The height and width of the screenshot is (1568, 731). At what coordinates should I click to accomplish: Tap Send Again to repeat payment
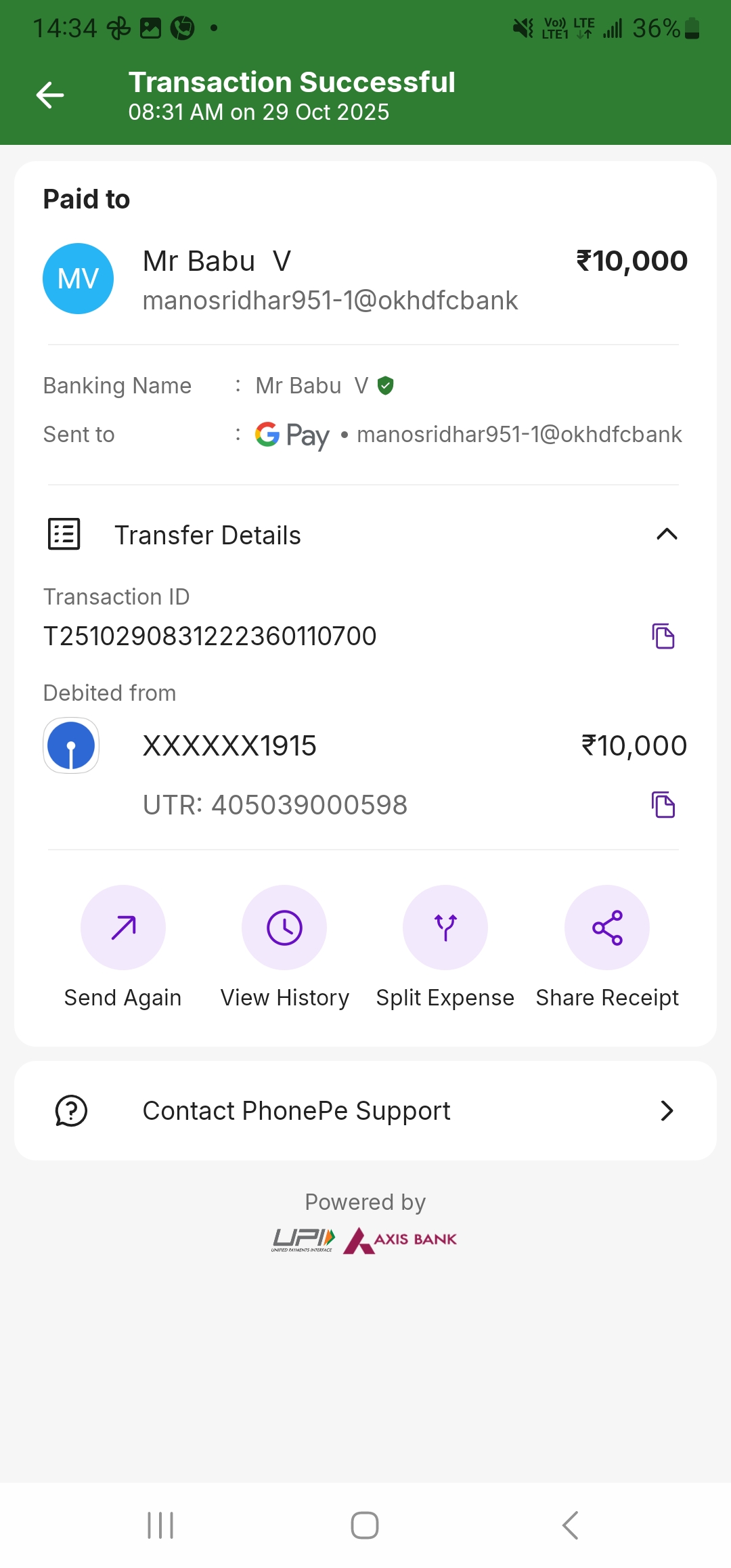click(x=123, y=928)
